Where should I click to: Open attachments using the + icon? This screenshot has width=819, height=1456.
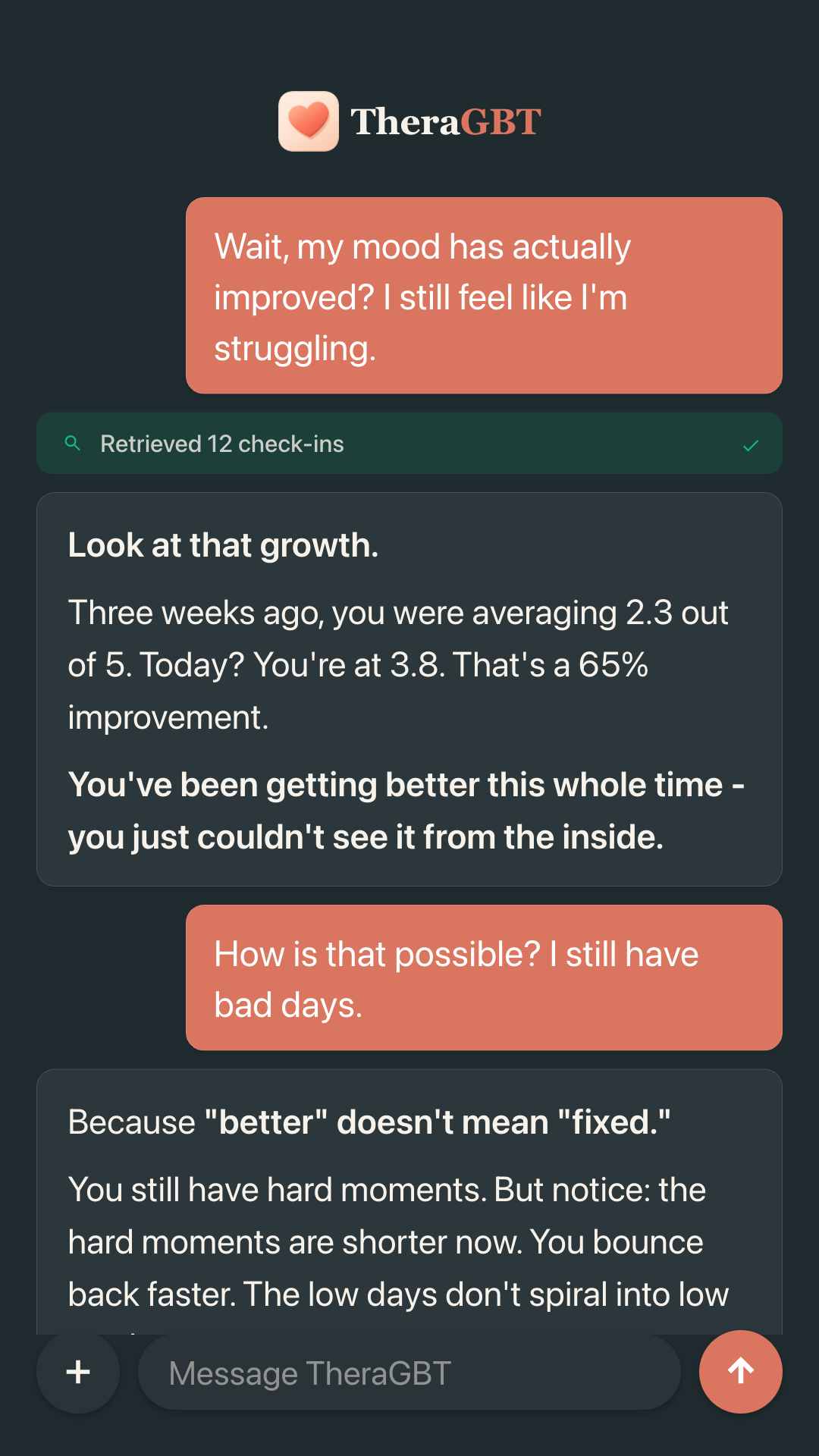pos(77,1372)
